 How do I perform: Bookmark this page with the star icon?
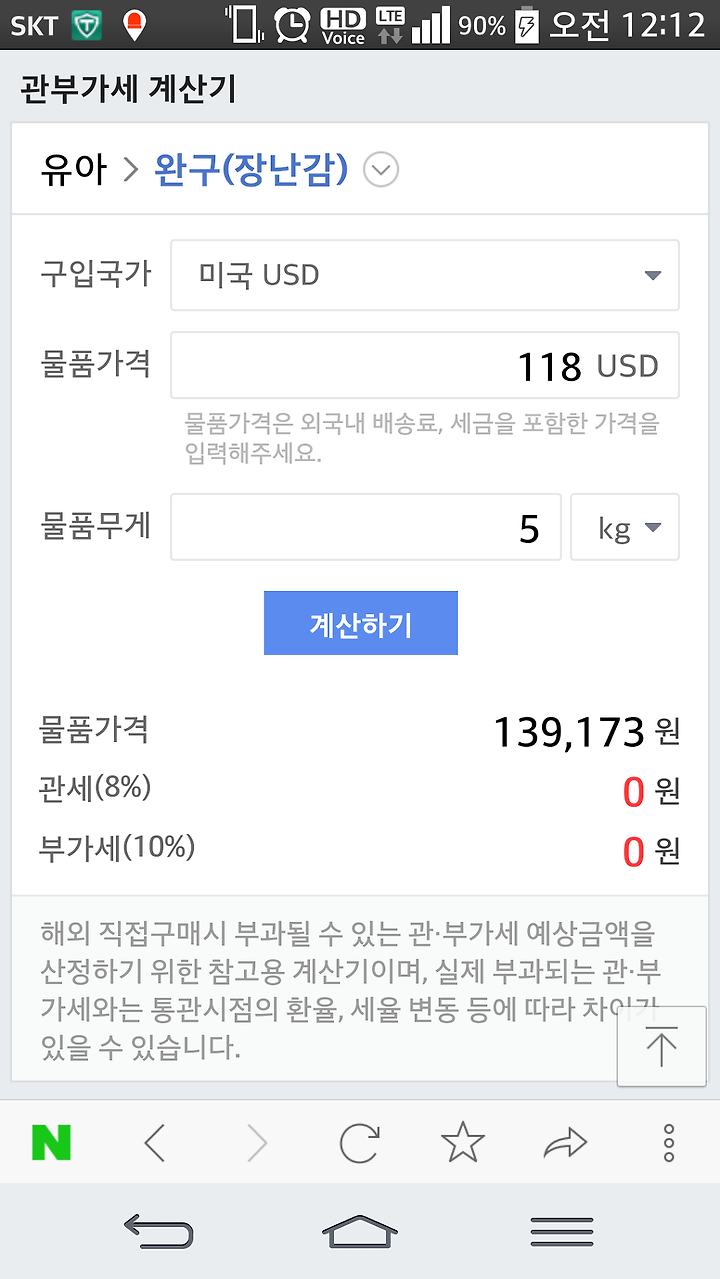(463, 1142)
